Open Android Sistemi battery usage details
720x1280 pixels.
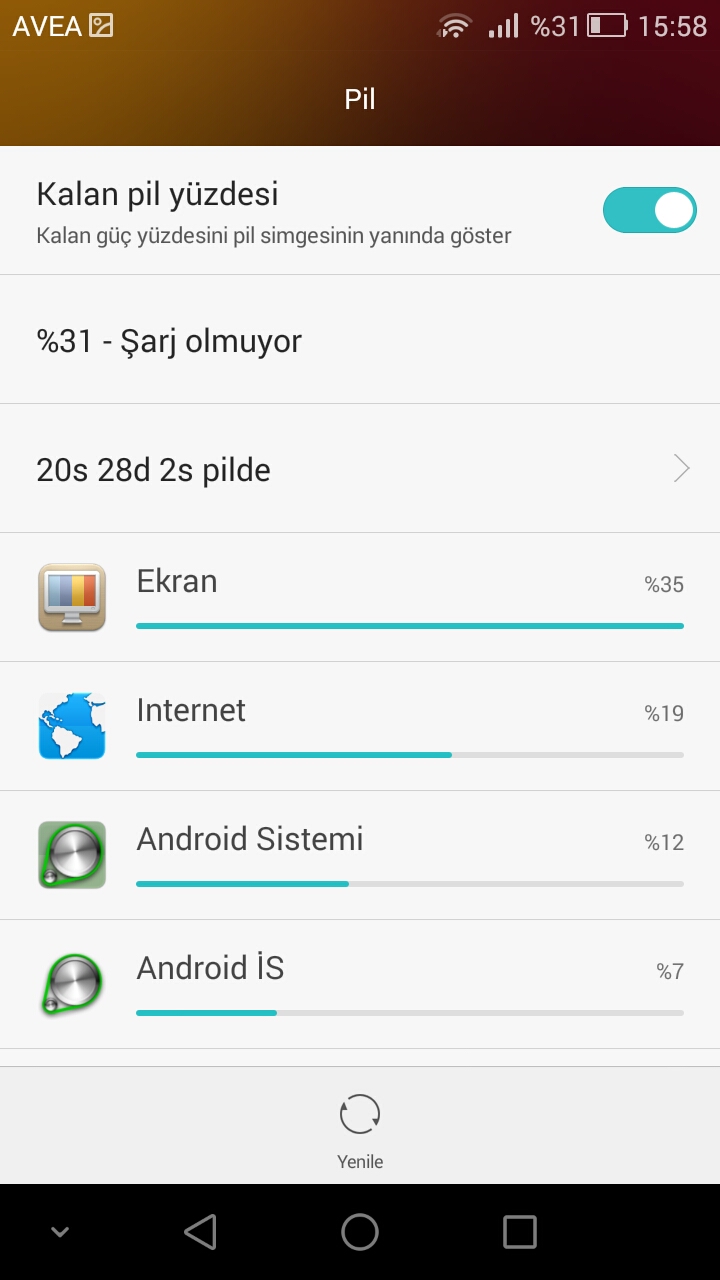[x=360, y=856]
